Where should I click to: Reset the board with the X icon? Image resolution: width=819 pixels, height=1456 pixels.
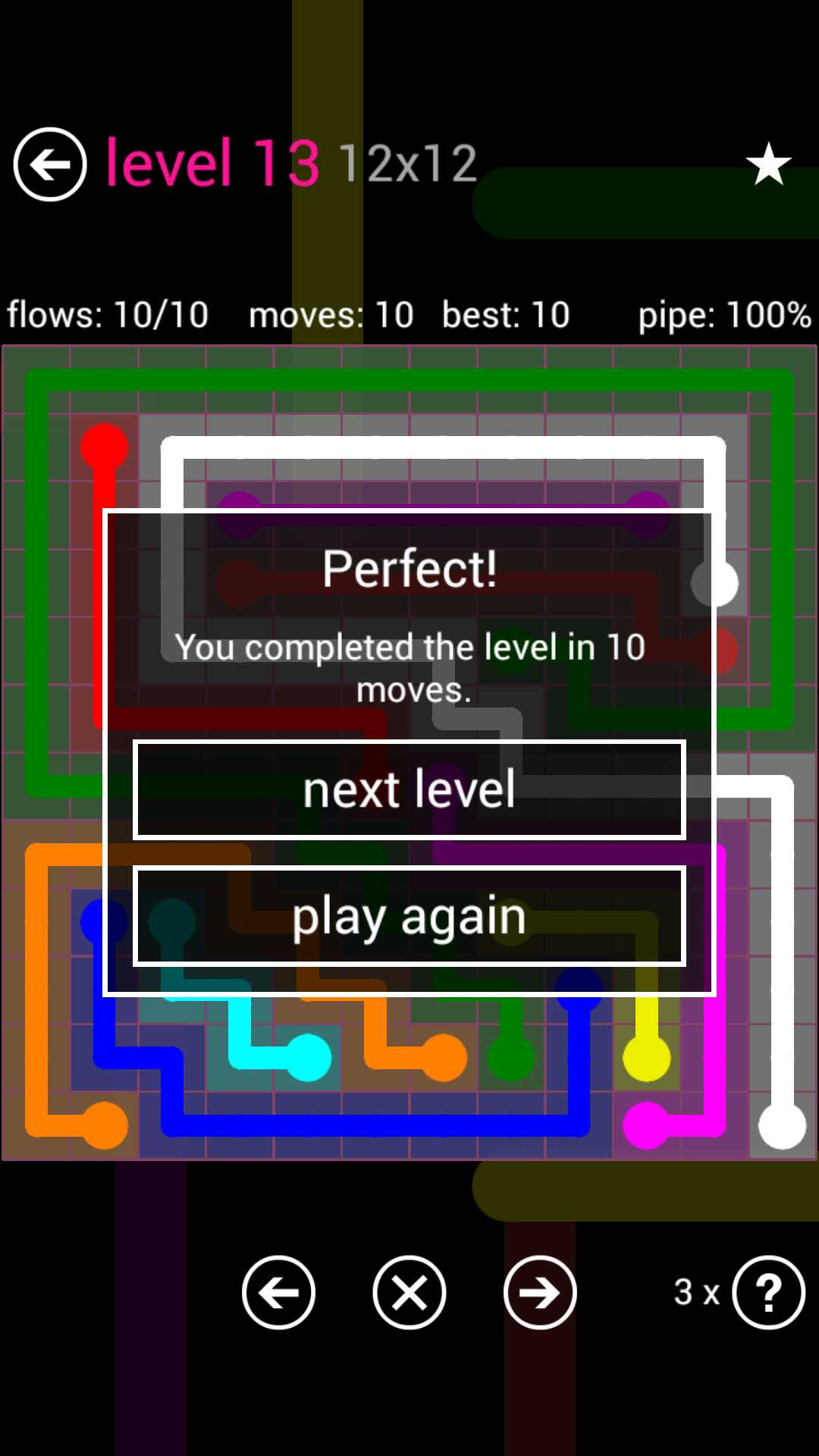point(409,1292)
